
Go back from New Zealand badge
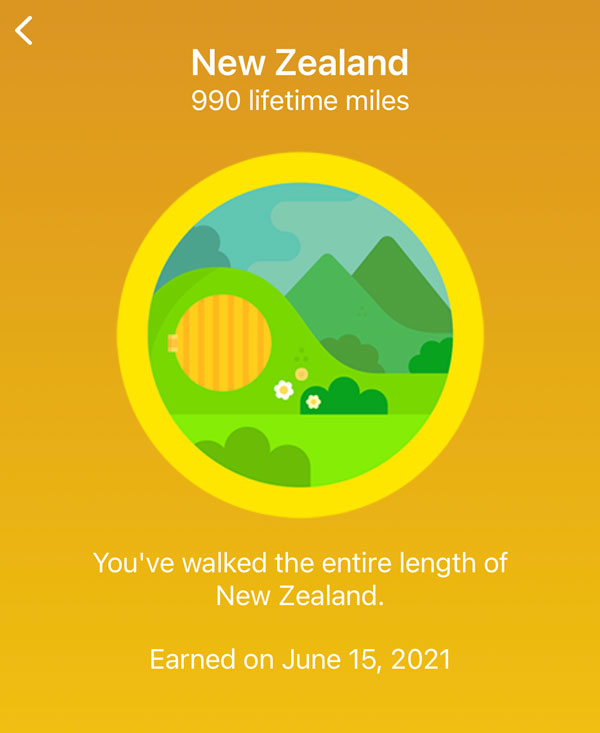(24, 30)
